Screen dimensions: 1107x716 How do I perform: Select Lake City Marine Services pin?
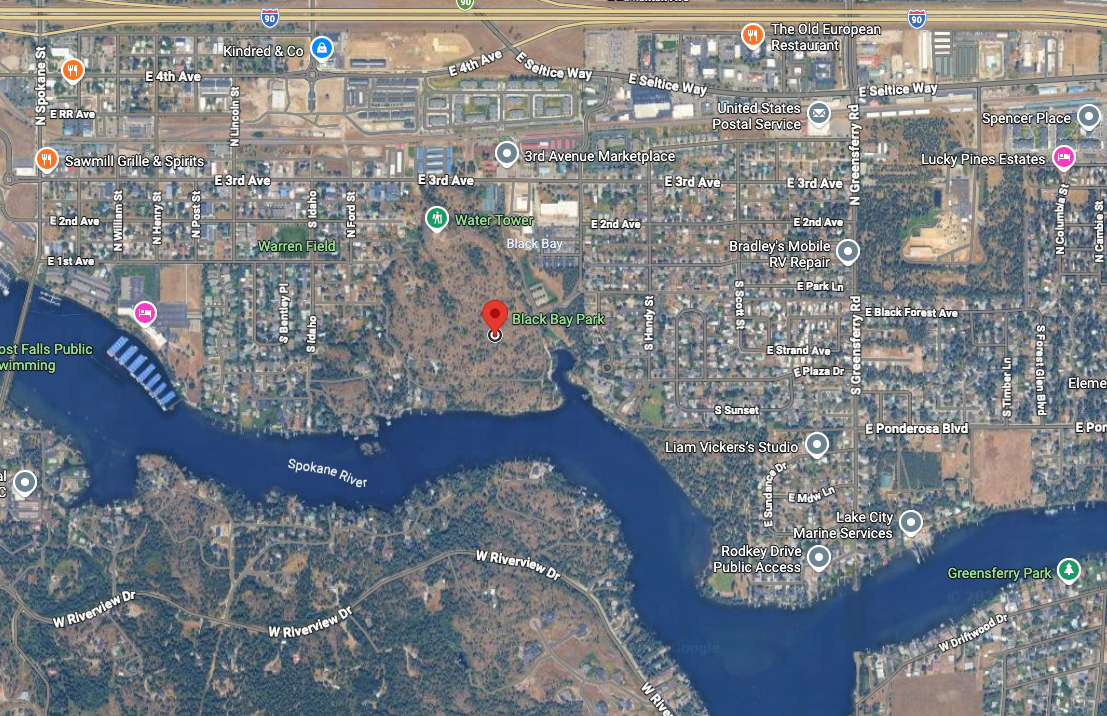click(x=910, y=521)
